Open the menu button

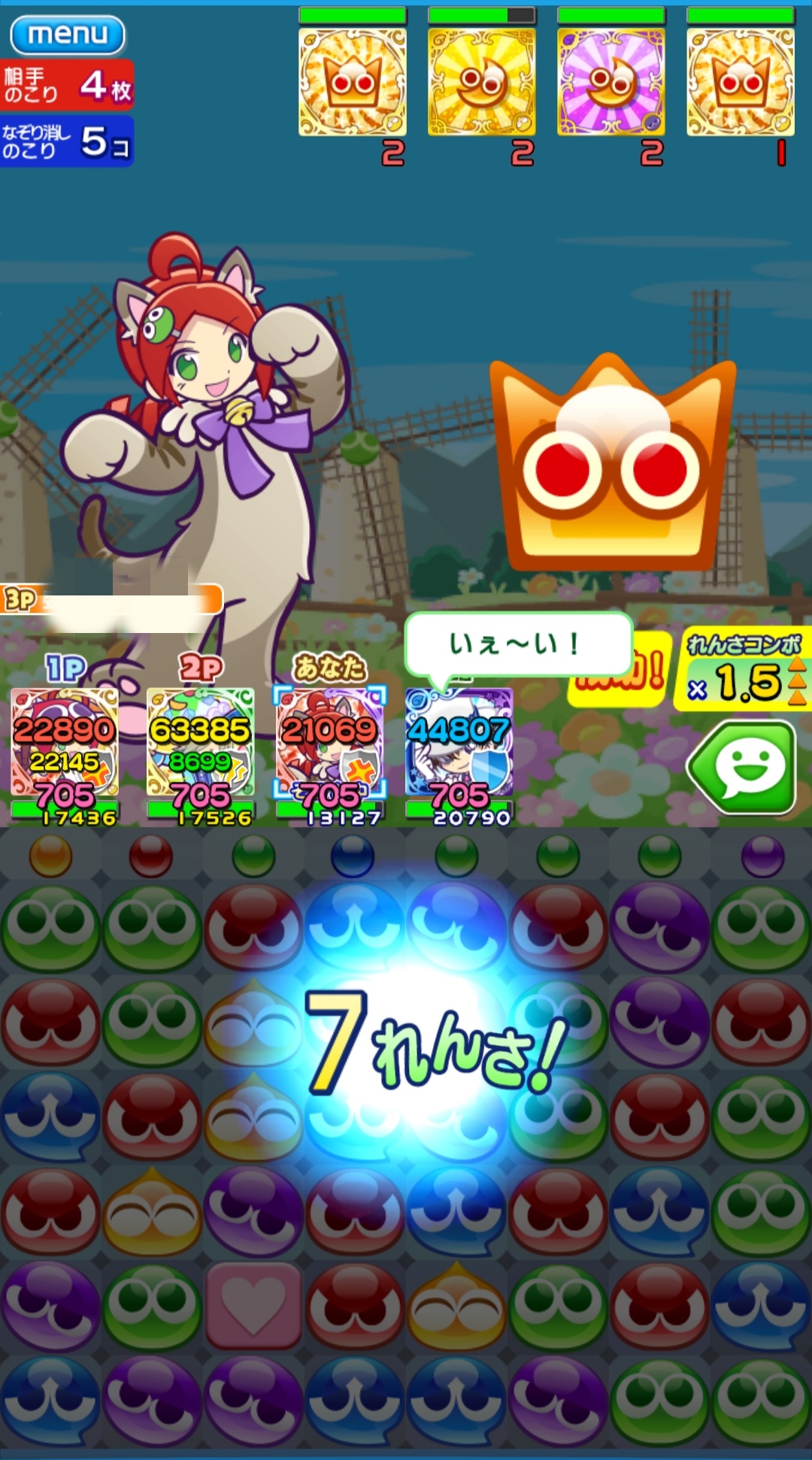[x=68, y=35]
